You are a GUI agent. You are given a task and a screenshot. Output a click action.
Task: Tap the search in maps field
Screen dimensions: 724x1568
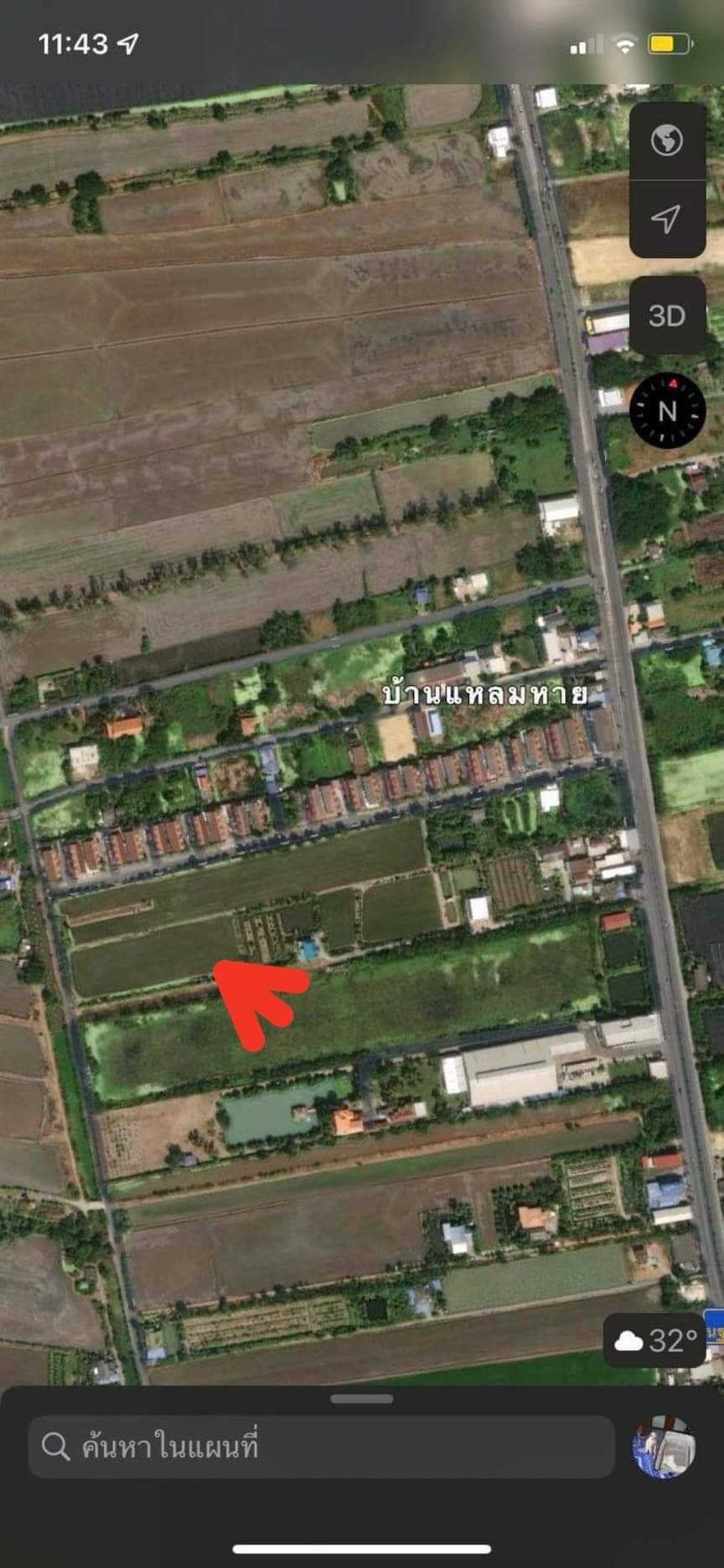pyautogui.click(x=322, y=1446)
